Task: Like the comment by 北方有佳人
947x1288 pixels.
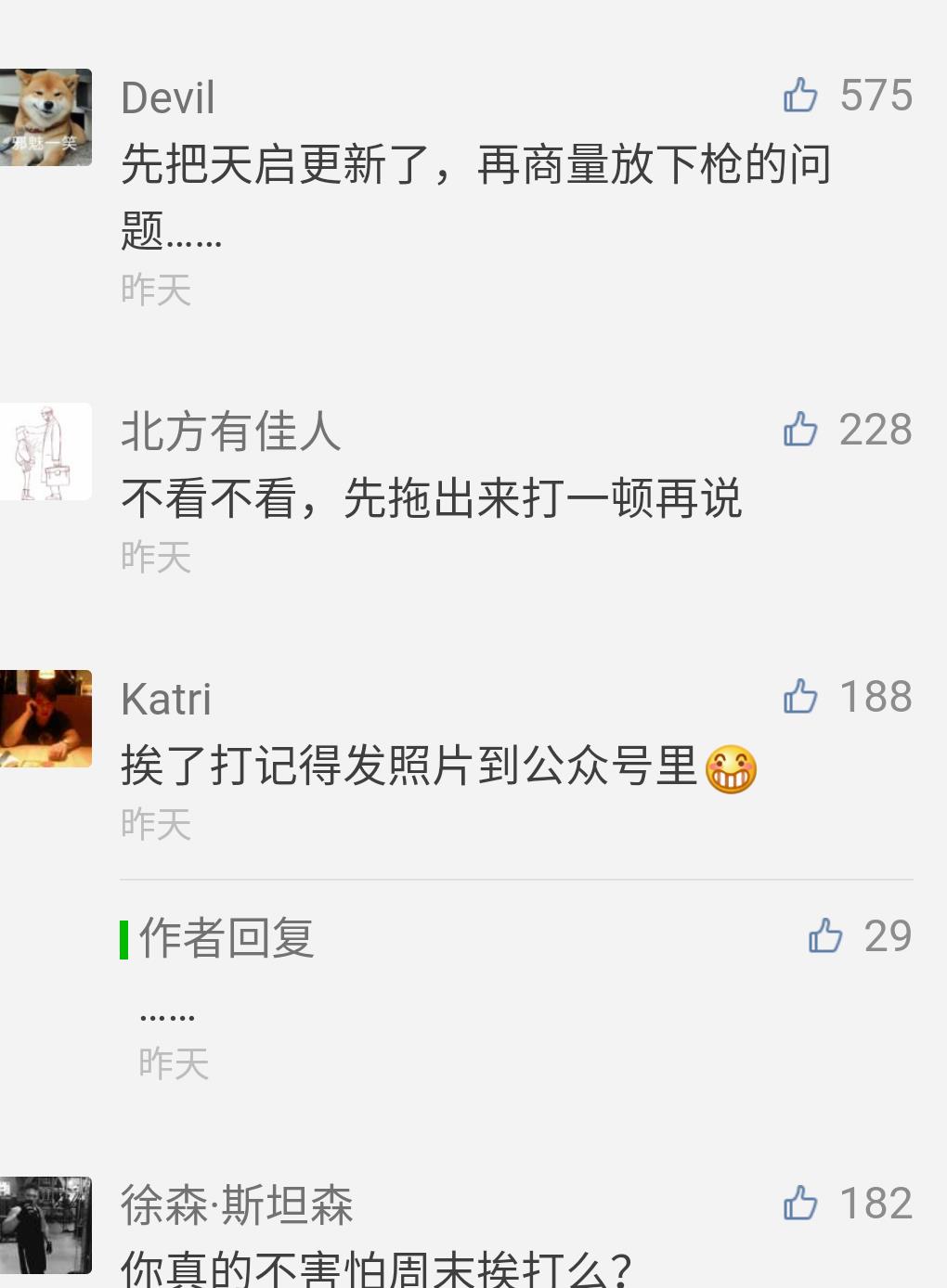Action: pyautogui.click(x=800, y=430)
